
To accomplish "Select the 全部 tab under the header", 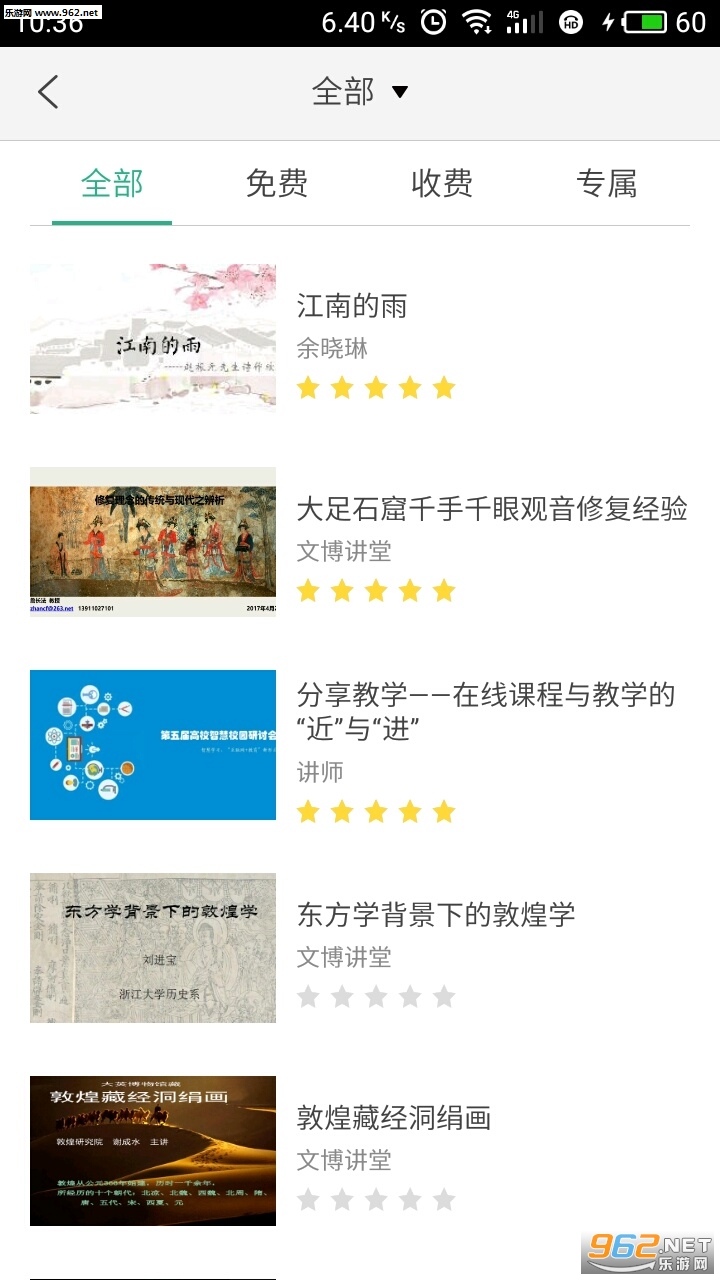I will (112, 184).
